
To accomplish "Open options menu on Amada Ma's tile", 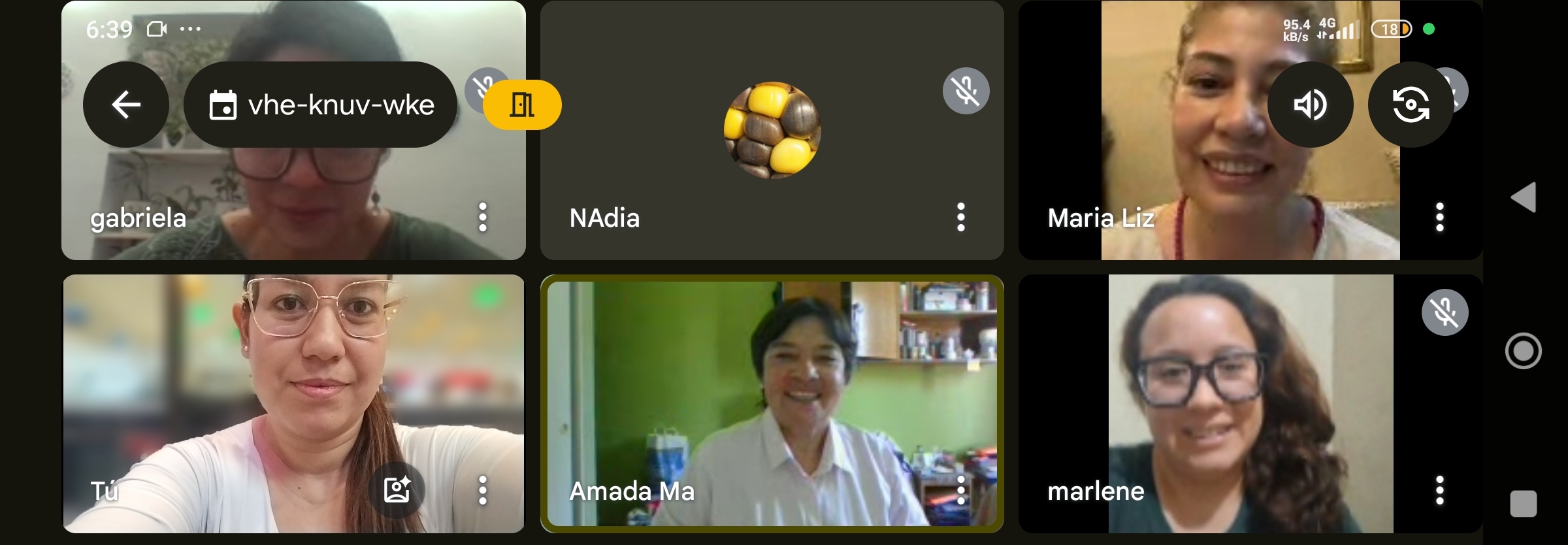I will click(x=960, y=490).
